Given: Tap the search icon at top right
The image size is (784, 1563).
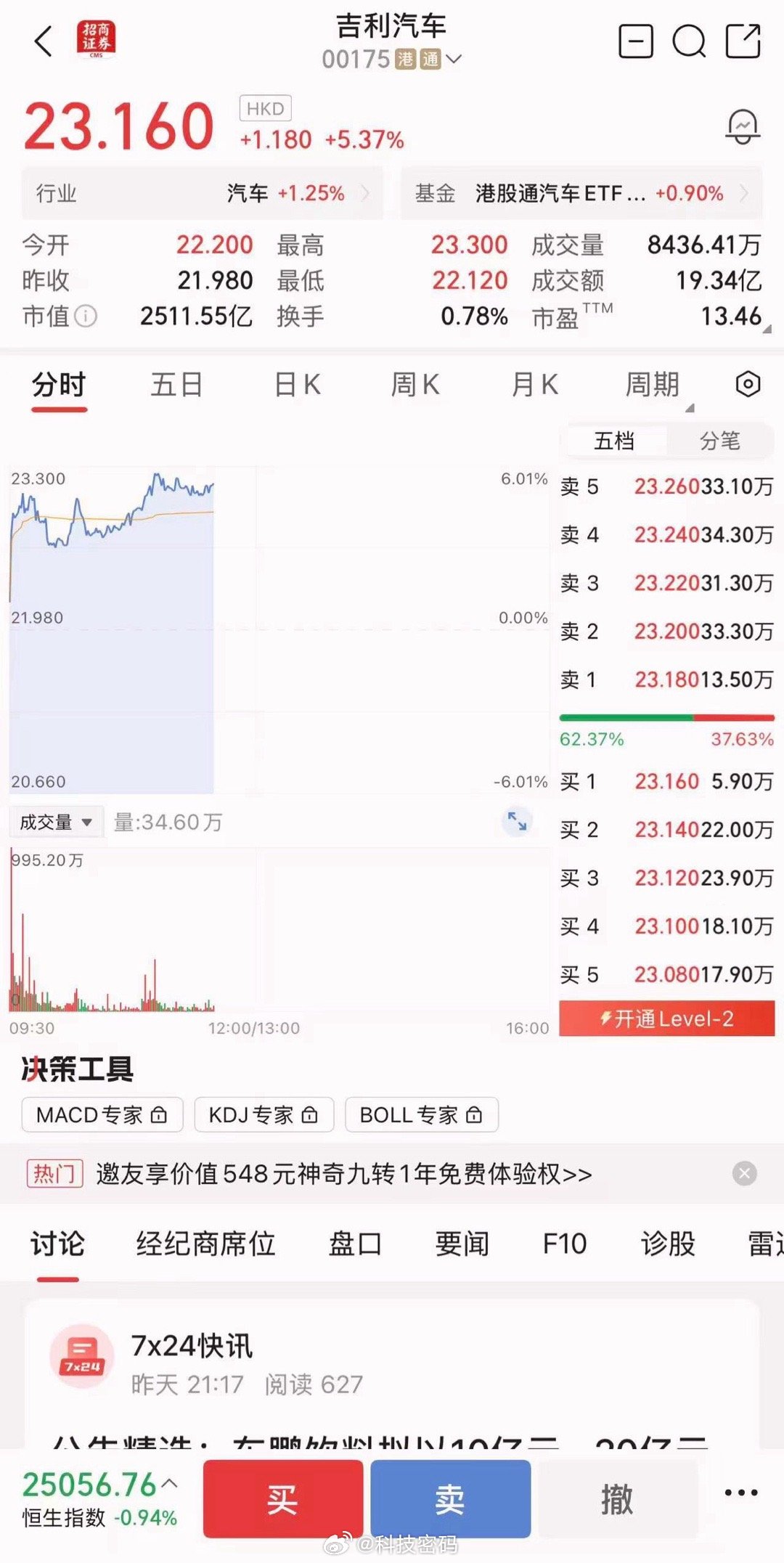Looking at the screenshot, I should [690, 42].
